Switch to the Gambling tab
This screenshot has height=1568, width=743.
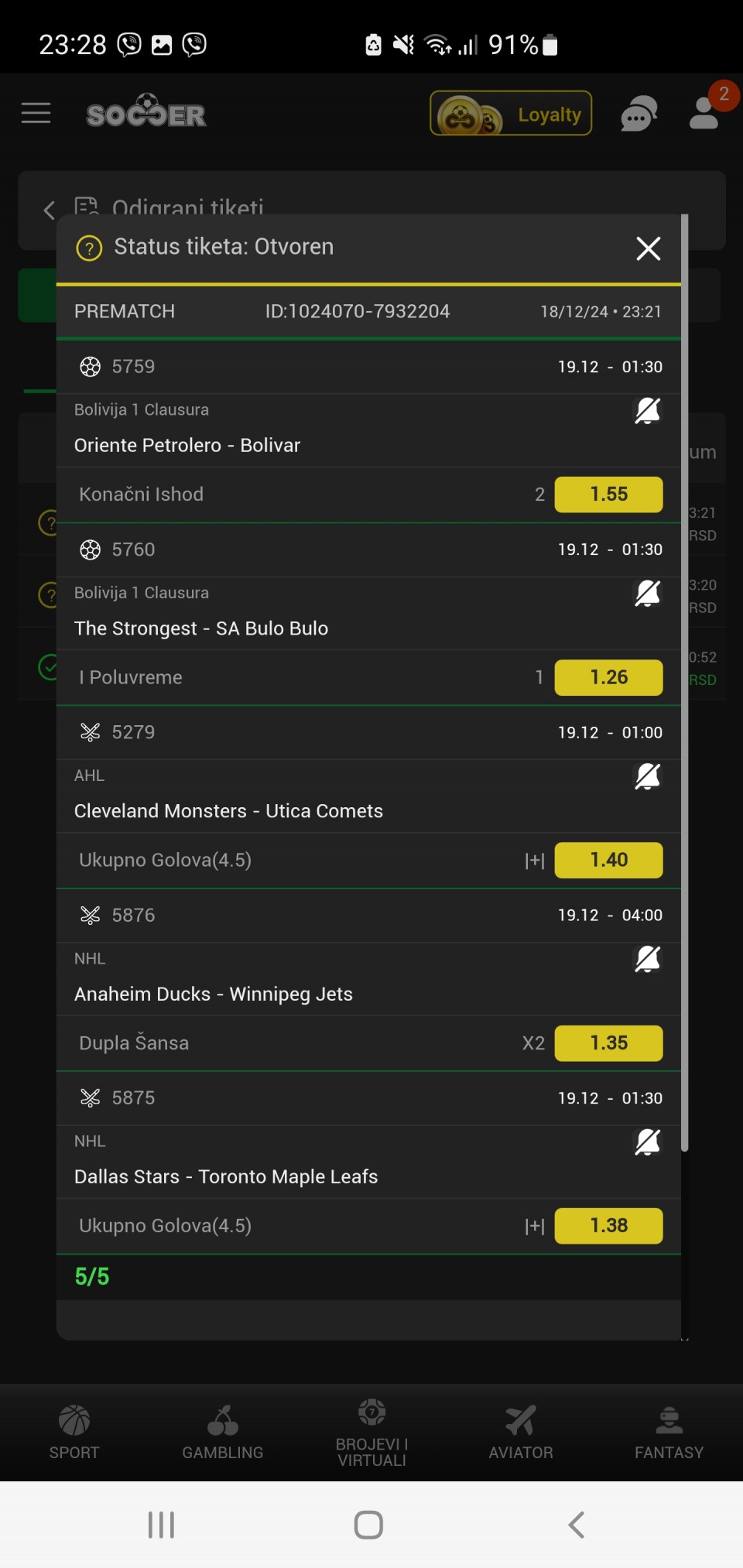click(x=223, y=1433)
